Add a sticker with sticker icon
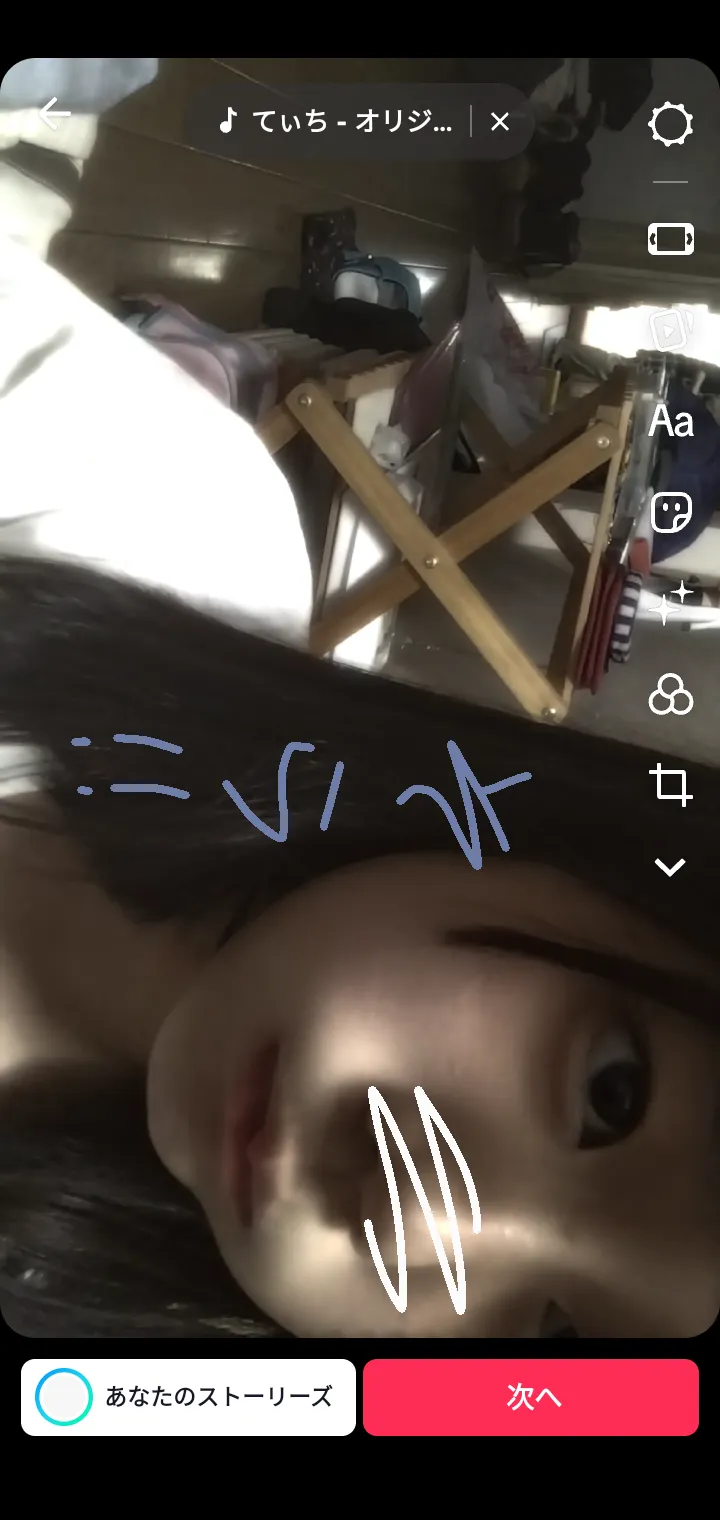Screen dimensions: 720x1520 (x=670, y=513)
